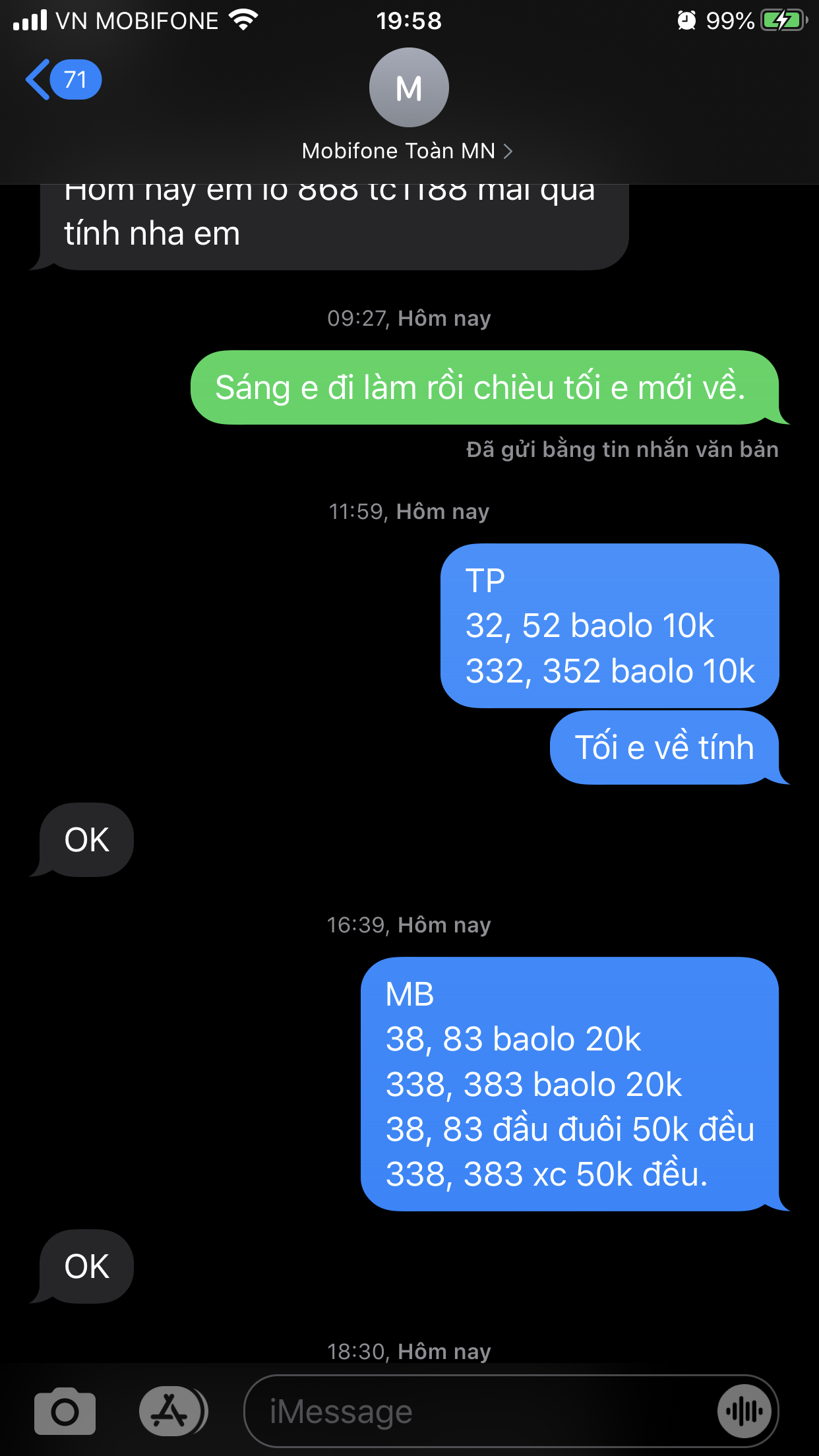Open the App Store apps drawer

171,1411
